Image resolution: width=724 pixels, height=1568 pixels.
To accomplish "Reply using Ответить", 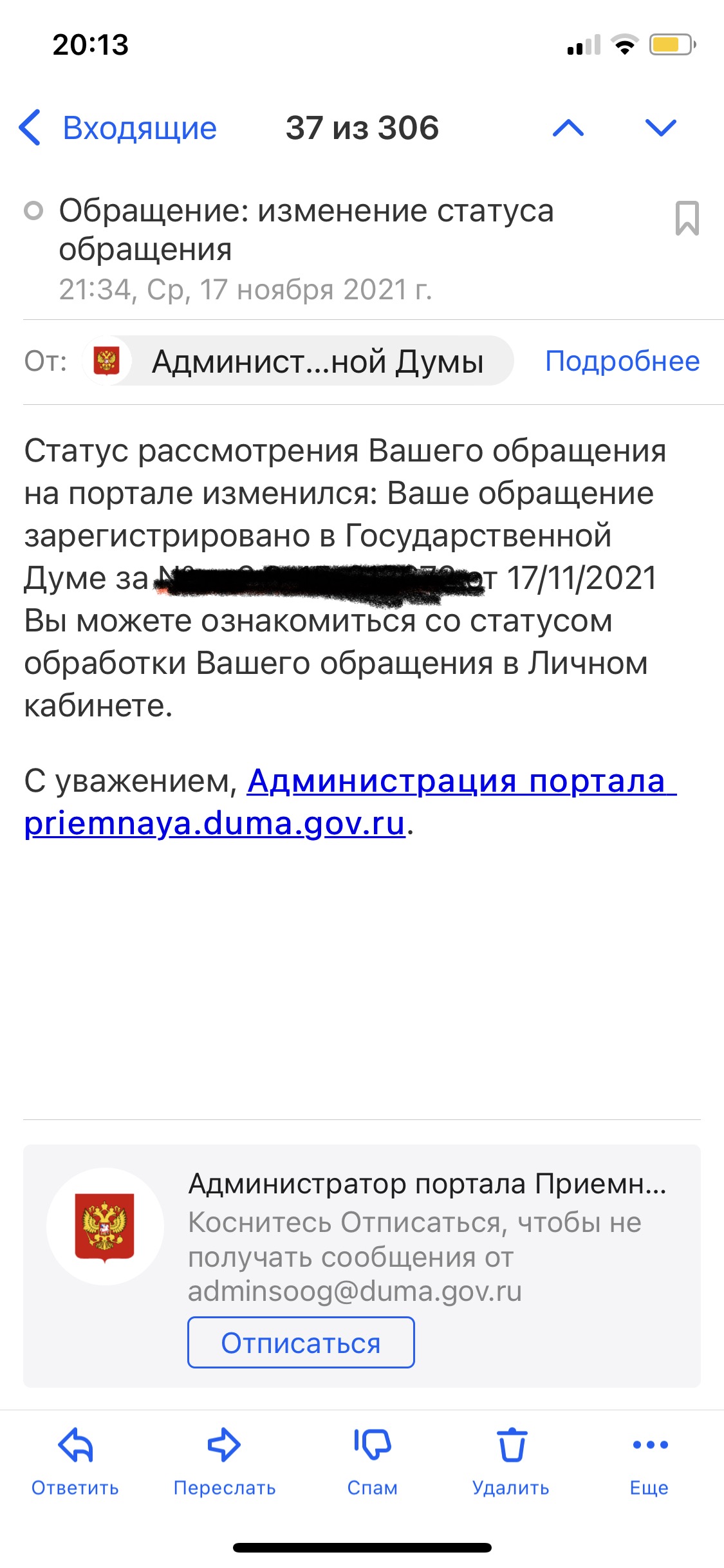I will coord(75,1459).
